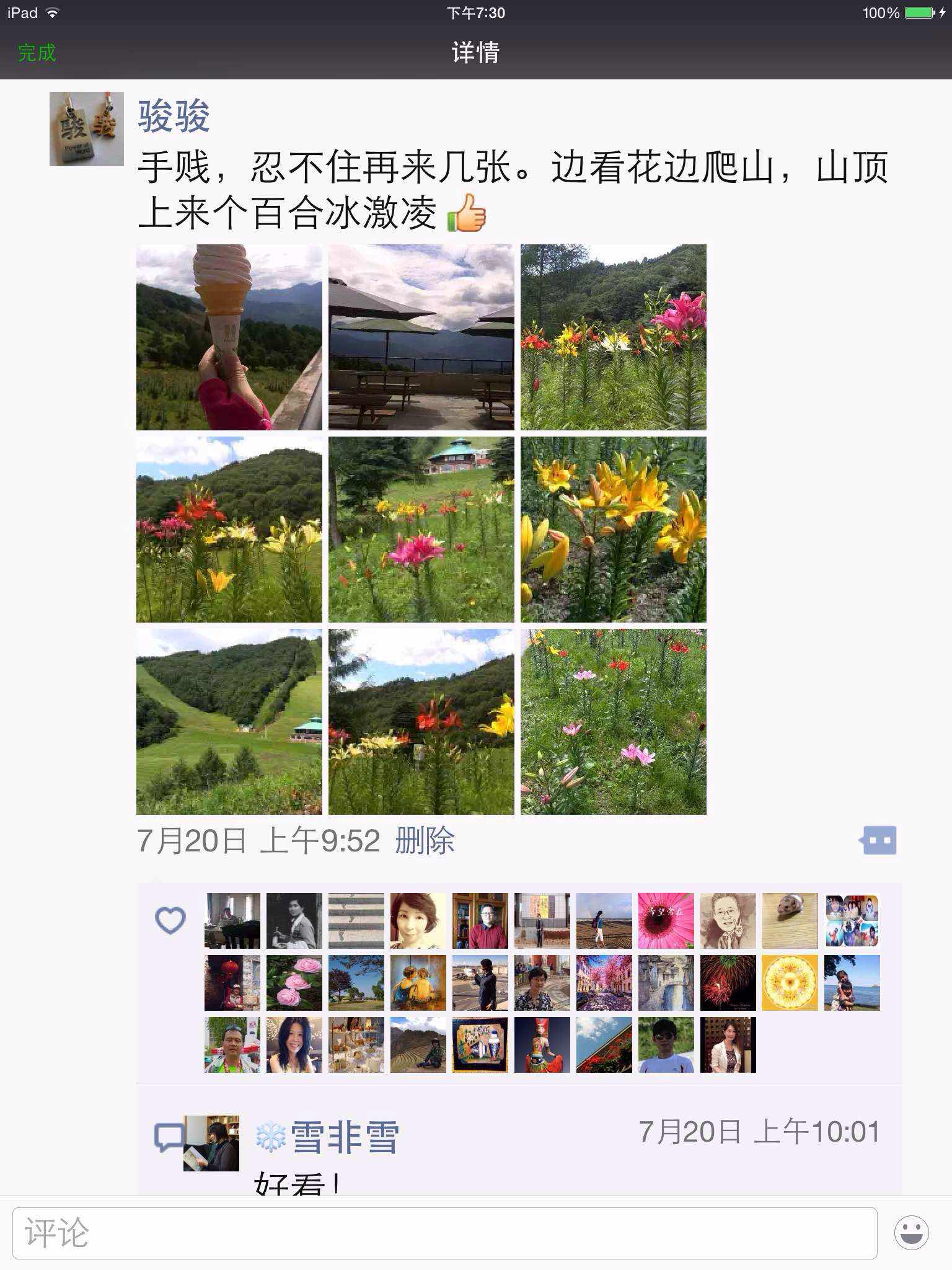The height and width of the screenshot is (1270, 952).
Task: Focus the 评论 comment input field
Action: (444, 1233)
